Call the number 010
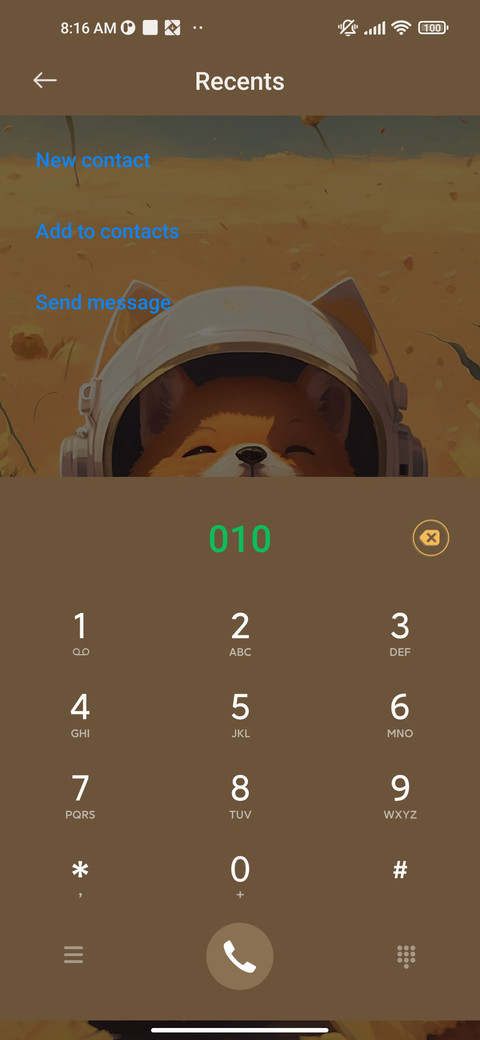480x1040 pixels. (239, 956)
